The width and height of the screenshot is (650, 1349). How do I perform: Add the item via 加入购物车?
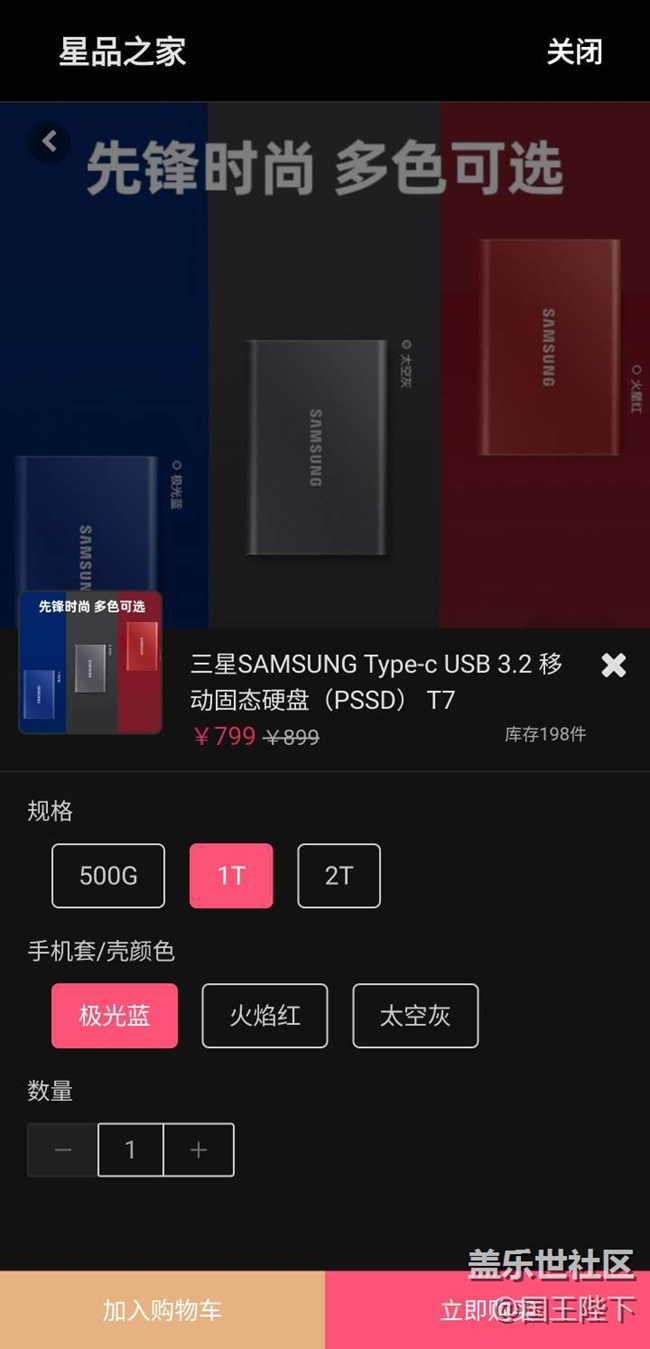tap(162, 1310)
